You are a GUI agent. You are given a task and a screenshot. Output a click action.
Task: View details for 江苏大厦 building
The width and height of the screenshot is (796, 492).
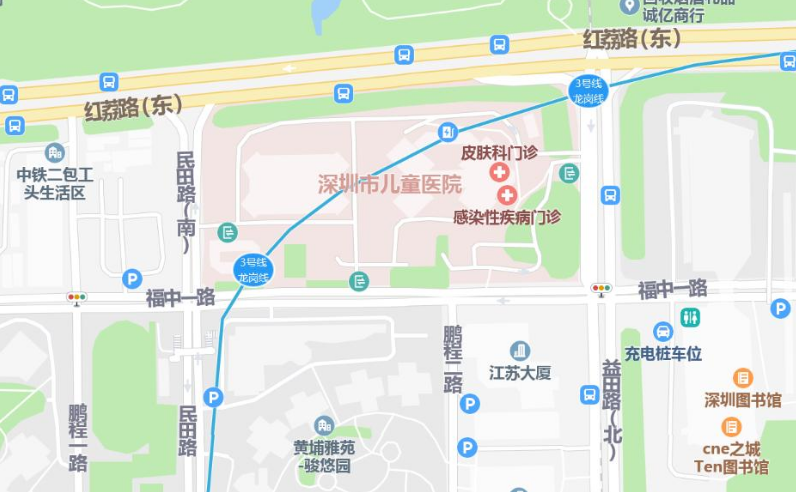pos(519,351)
